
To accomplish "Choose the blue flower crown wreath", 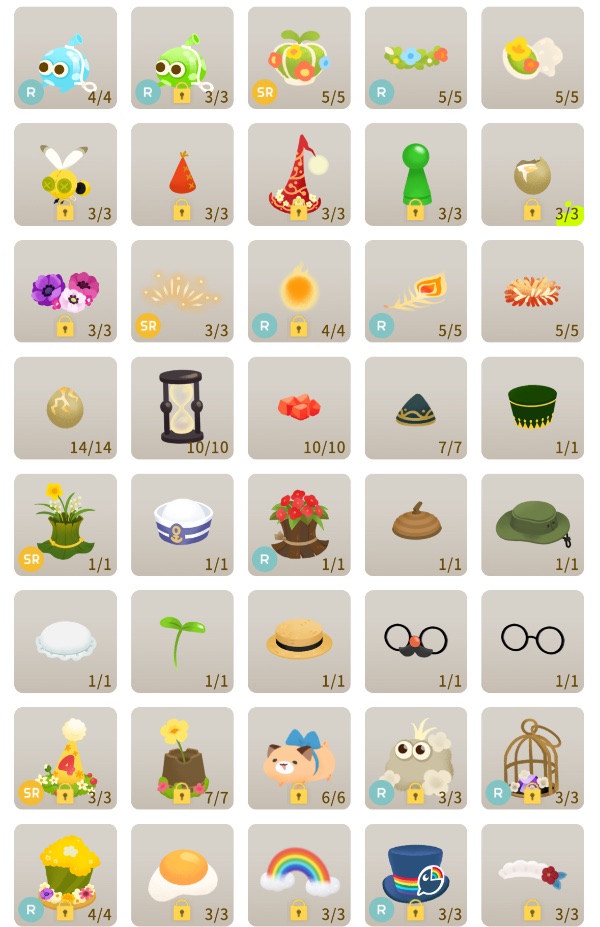I will [x=415, y=57].
